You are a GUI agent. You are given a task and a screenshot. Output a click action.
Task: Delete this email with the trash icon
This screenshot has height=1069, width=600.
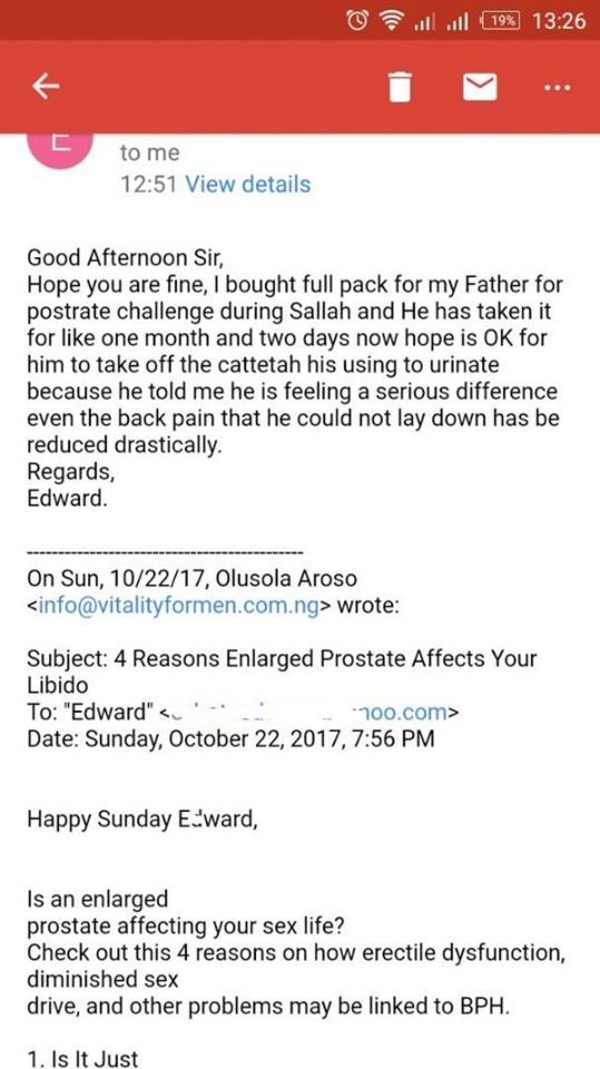pos(400,88)
